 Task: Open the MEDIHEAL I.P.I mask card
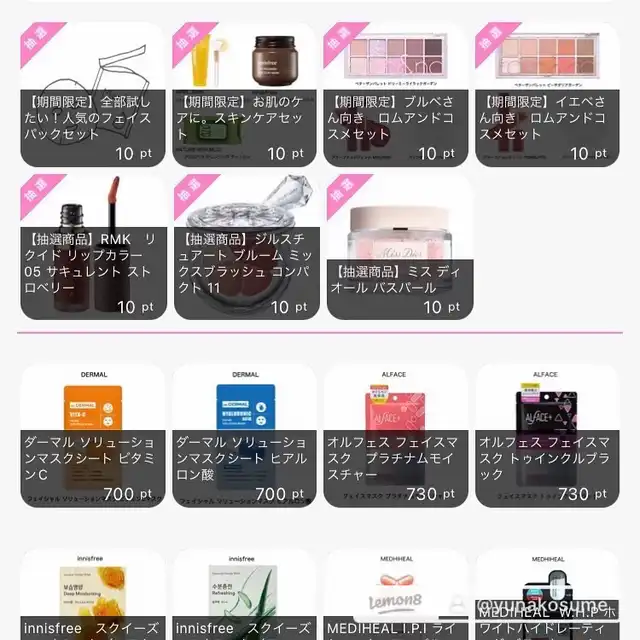pyautogui.click(x=396, y=595)
